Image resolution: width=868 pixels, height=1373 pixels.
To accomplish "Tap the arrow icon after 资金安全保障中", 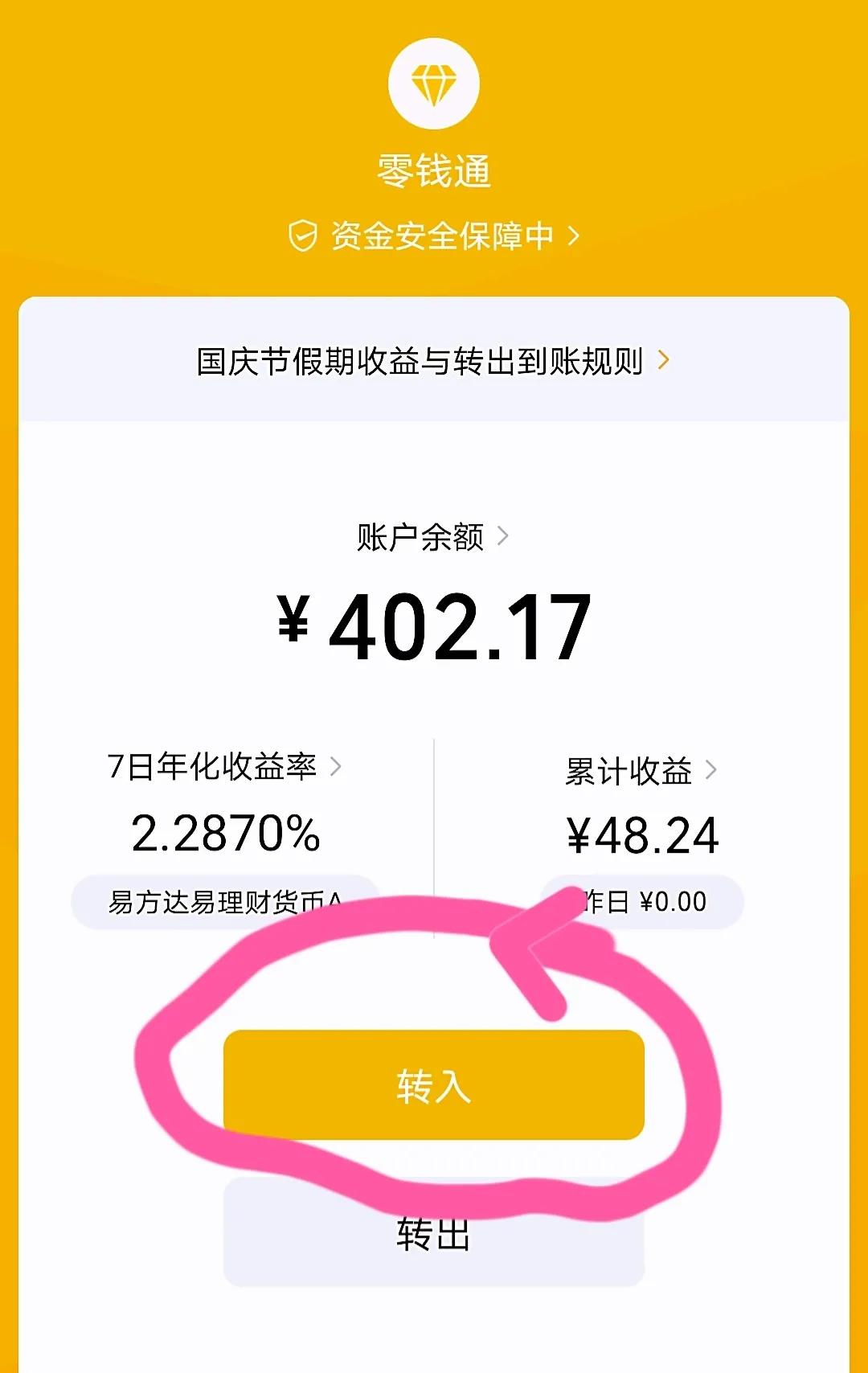I will 572,233.
